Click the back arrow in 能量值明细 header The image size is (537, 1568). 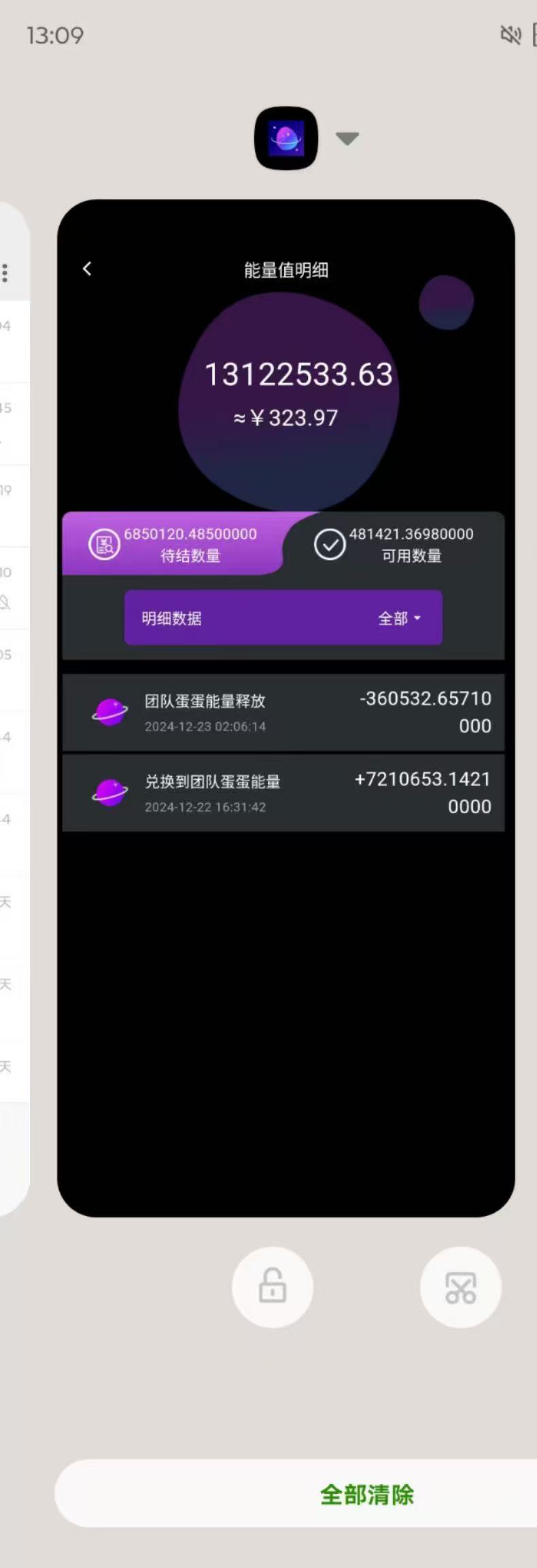[87, 269]
